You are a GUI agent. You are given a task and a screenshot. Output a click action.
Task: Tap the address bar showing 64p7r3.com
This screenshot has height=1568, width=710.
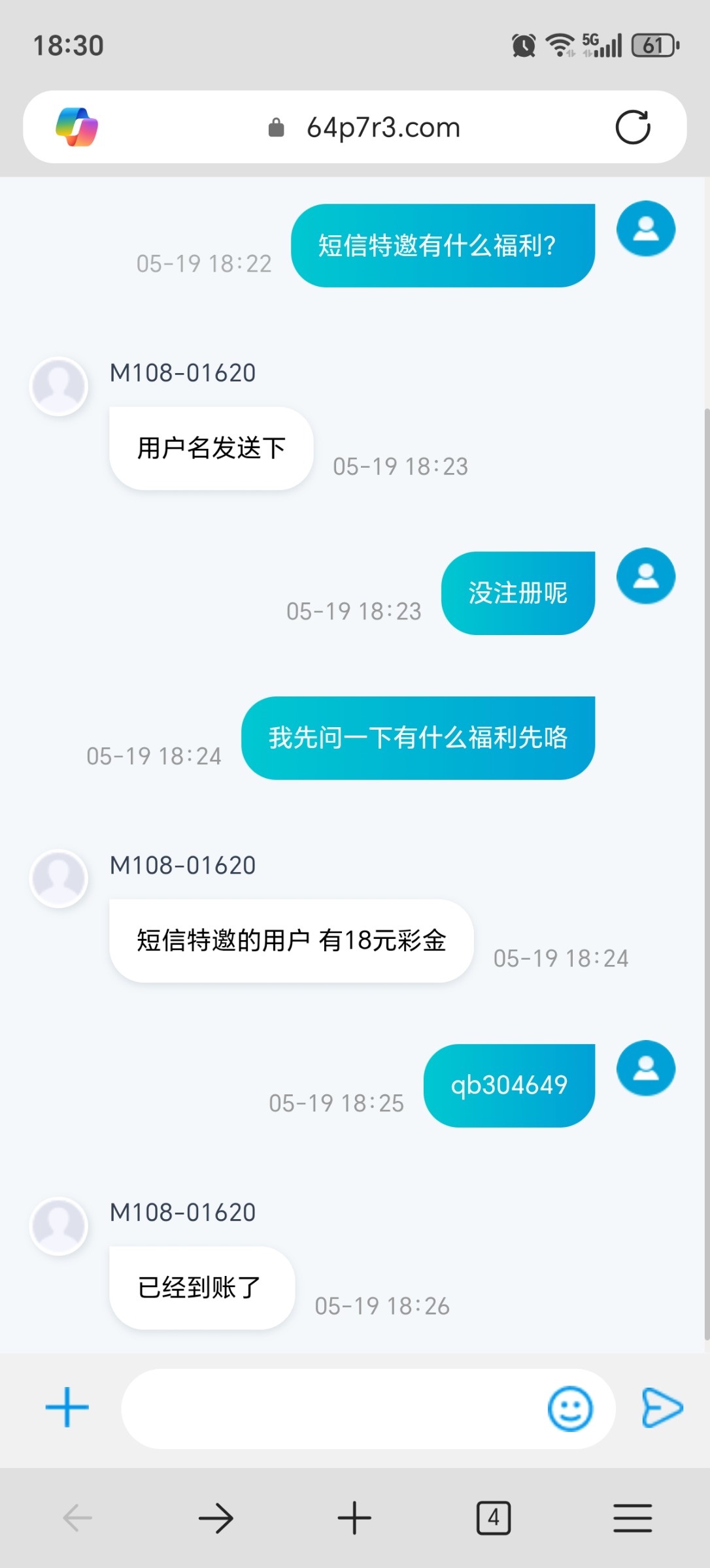pos(384,126)
